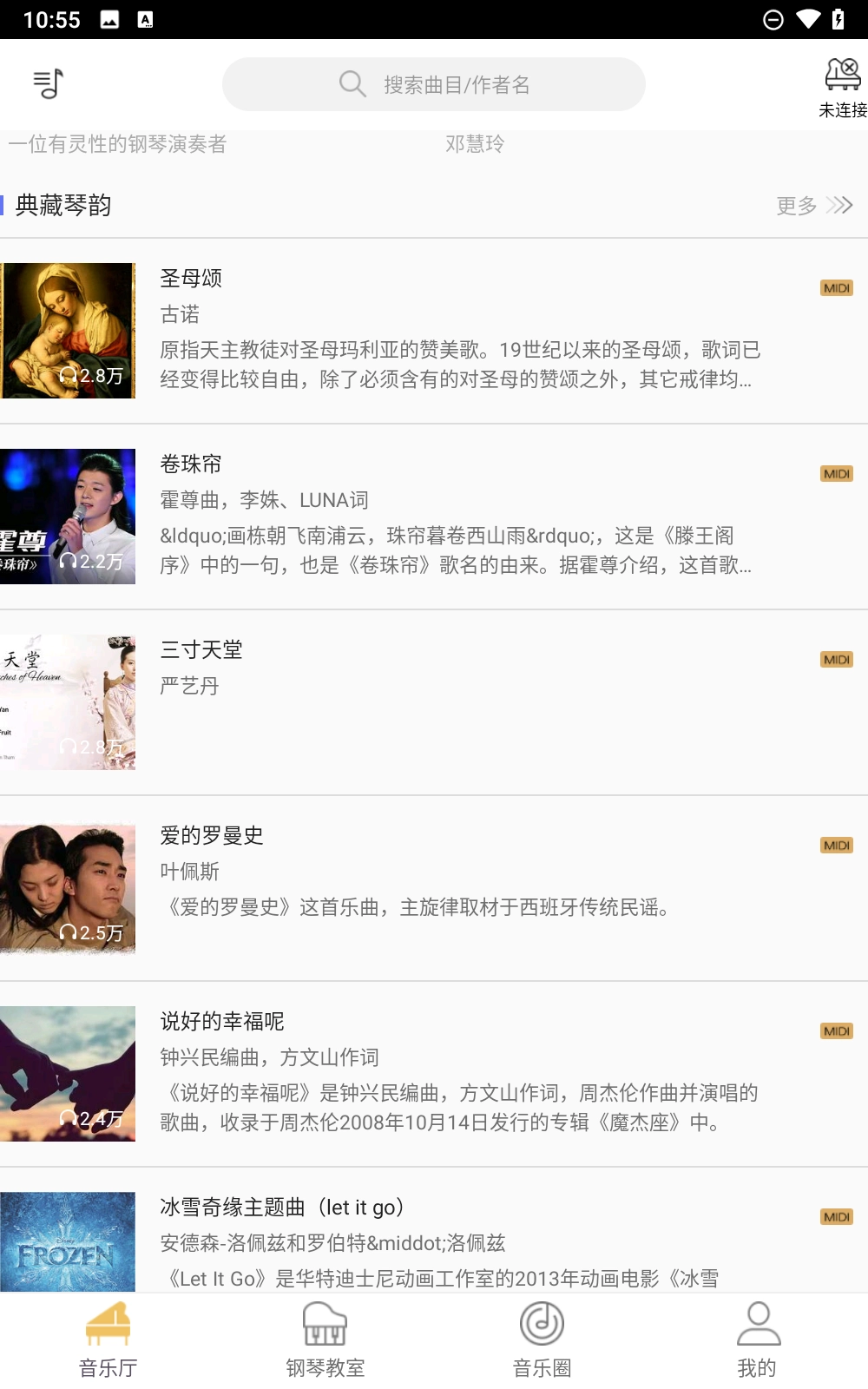Screen dimensions: 868x1389
Task: Select the 音乐厅 piano icon in bottom bar
Action: point(108,1326)
